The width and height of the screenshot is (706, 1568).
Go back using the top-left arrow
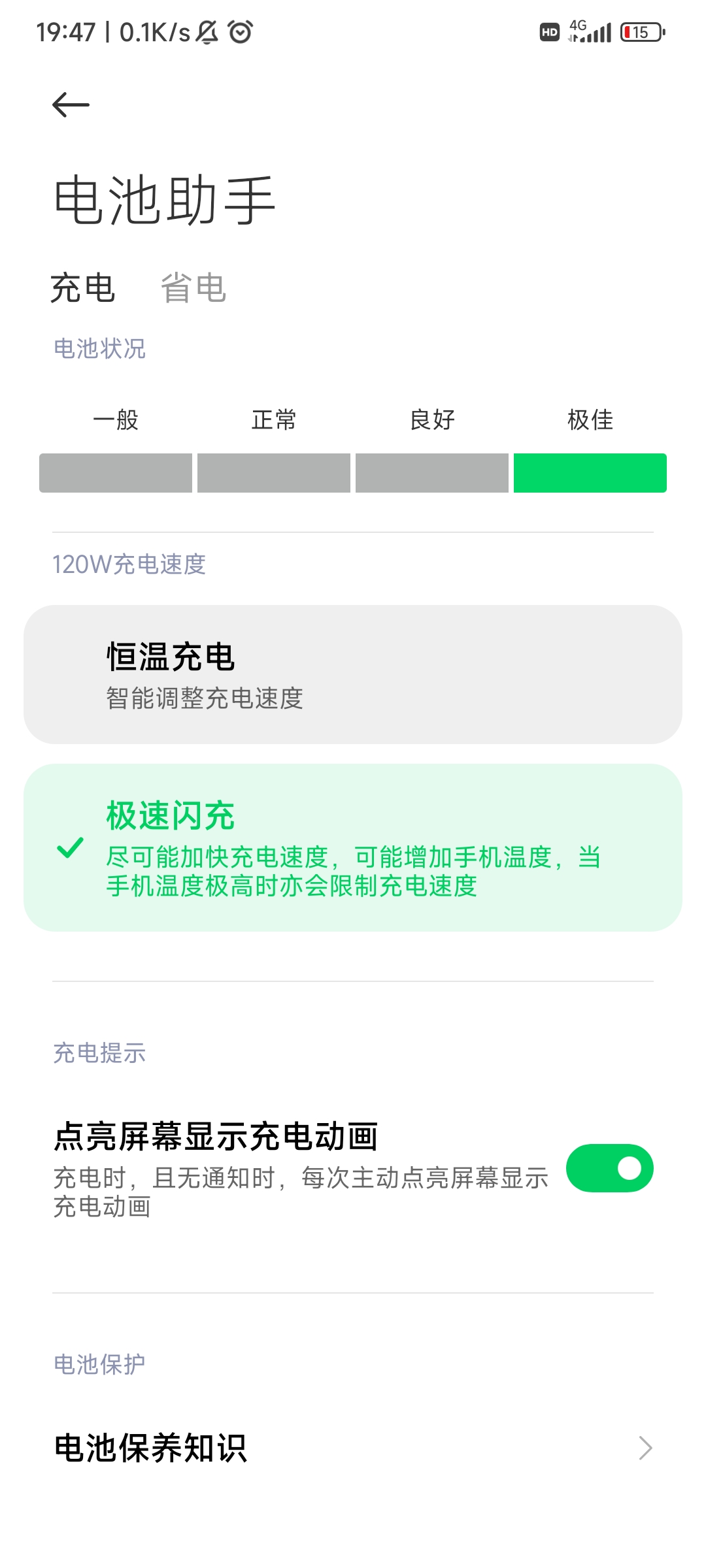click(x=71, y=105)
